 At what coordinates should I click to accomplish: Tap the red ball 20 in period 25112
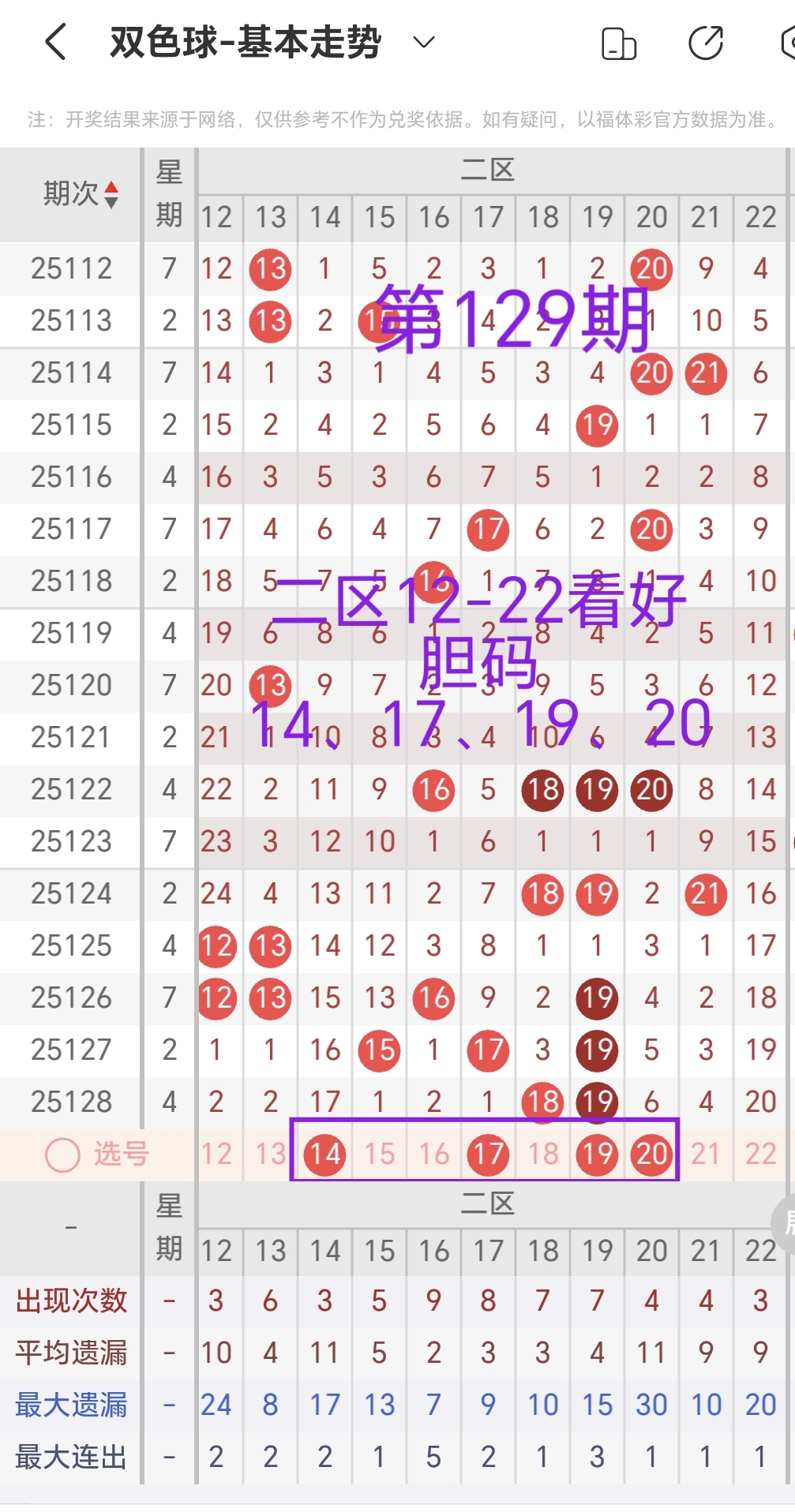point(651,268)
